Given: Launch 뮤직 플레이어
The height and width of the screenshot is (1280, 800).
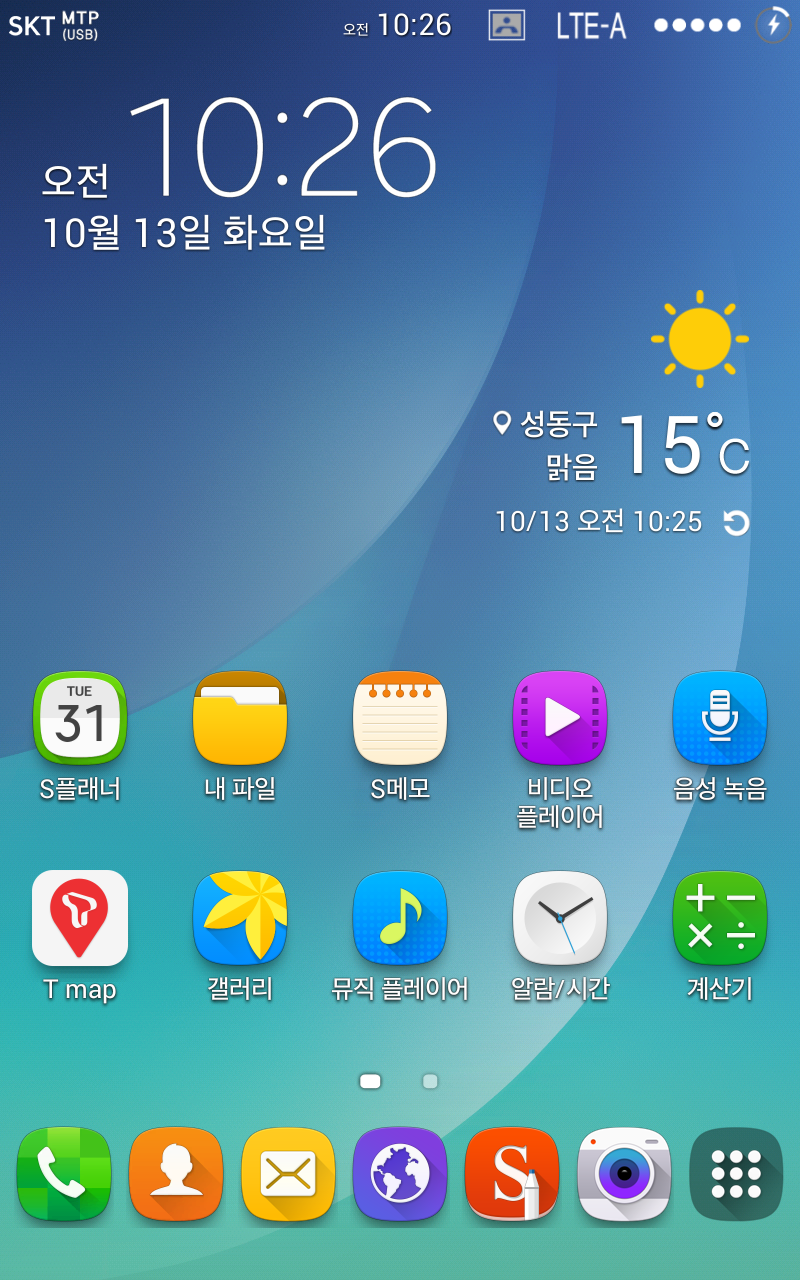Looking at the screenshot, I should 400,918.
